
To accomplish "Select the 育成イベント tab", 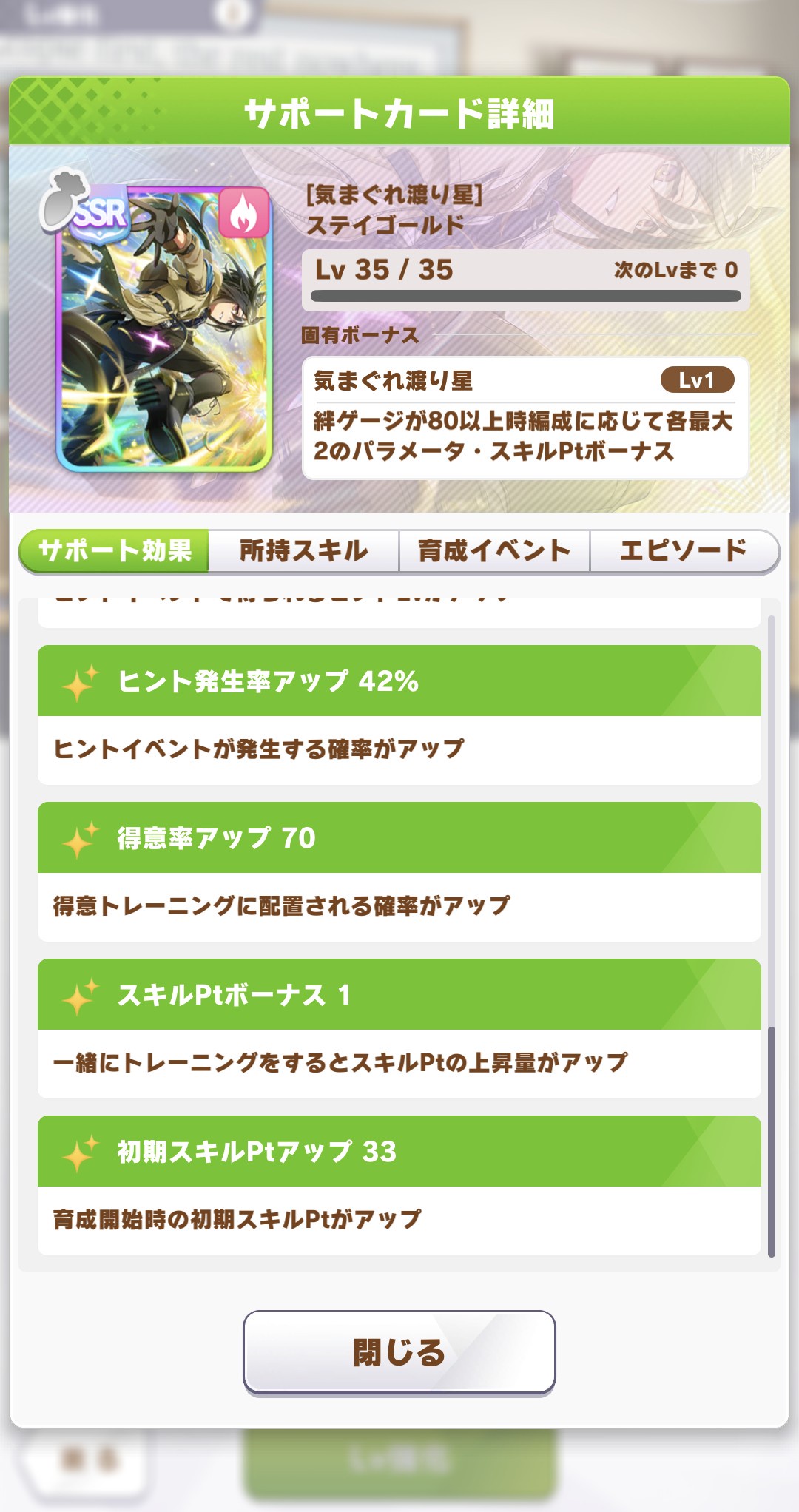I will (494, 551).
